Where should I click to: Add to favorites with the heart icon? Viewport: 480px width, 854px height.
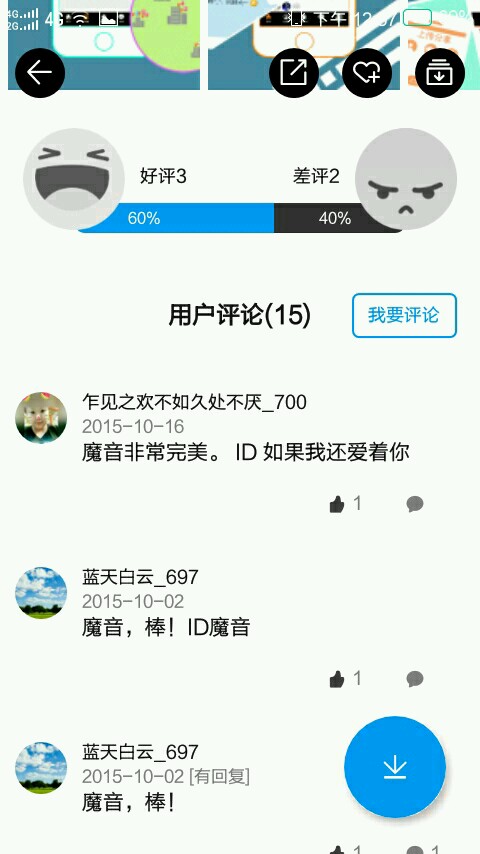367,73
